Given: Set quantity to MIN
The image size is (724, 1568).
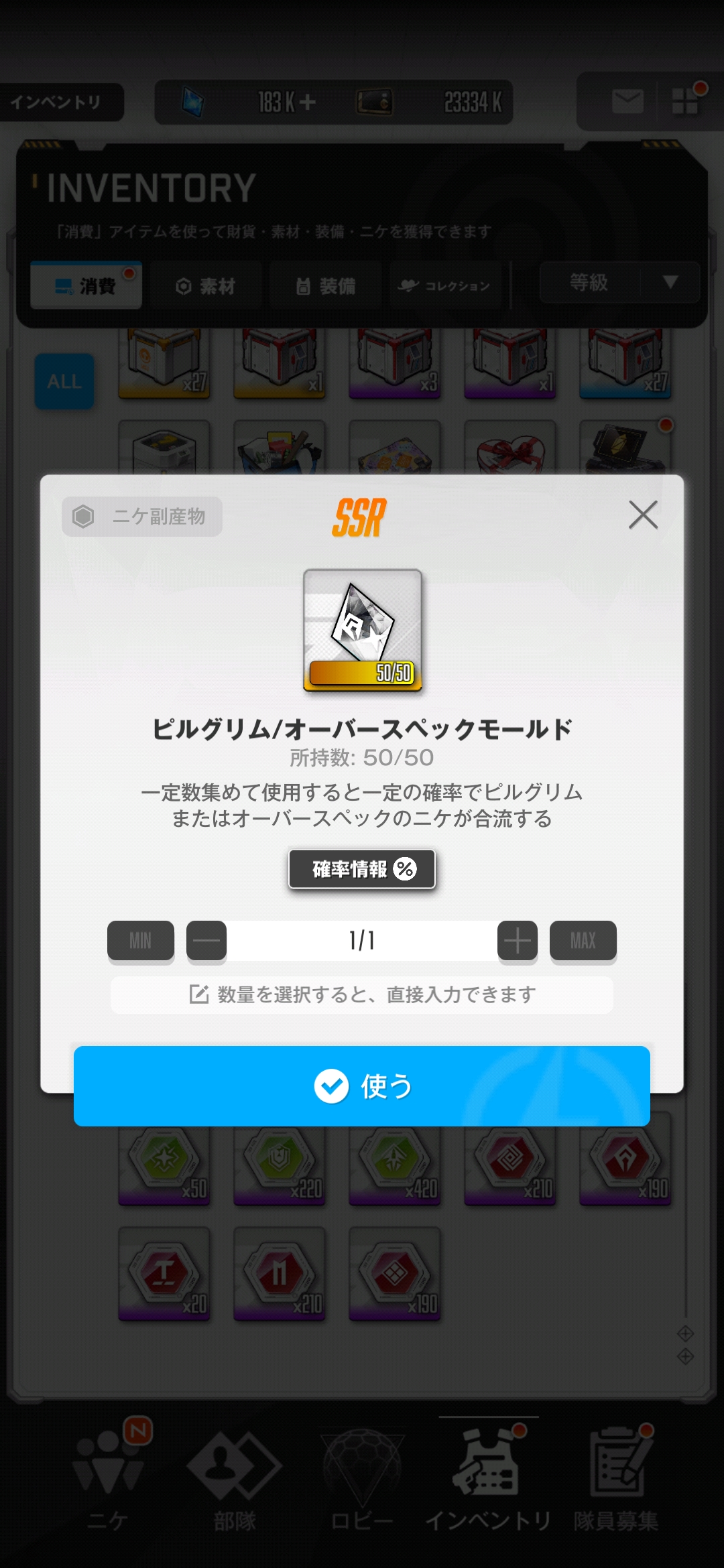Looking at the screenshot, I should (141, 941).
